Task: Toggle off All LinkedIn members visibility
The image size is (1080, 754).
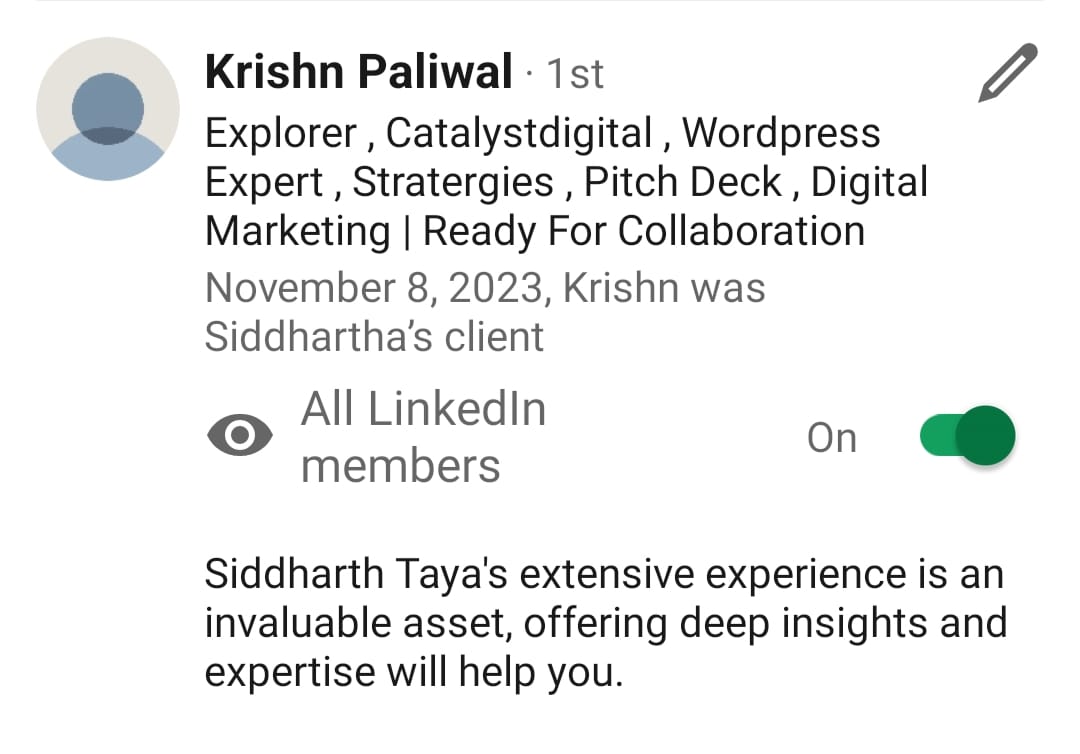Action: tap(967, 437)
